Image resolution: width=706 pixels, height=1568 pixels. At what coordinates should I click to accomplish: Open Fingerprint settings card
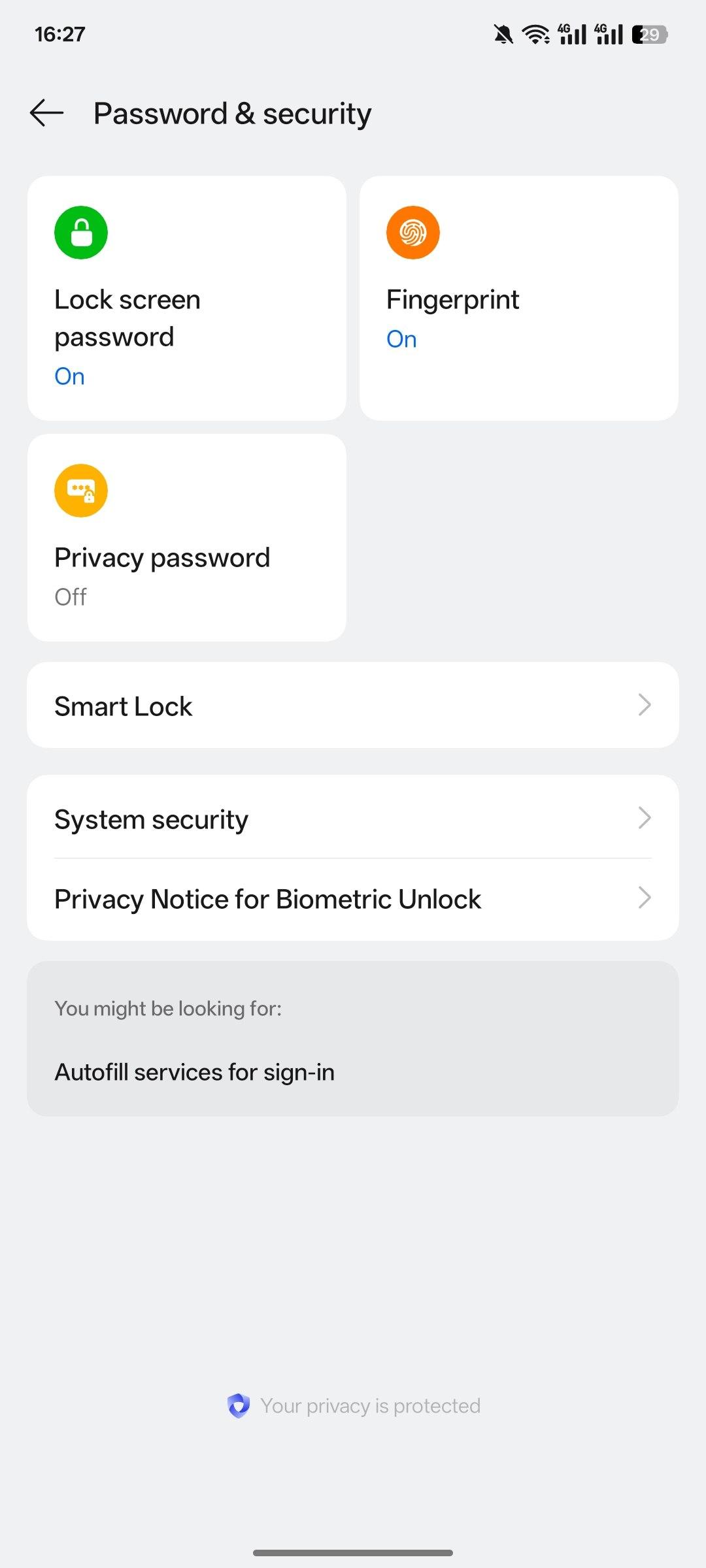pyautogui.click(x=519, y=298)
